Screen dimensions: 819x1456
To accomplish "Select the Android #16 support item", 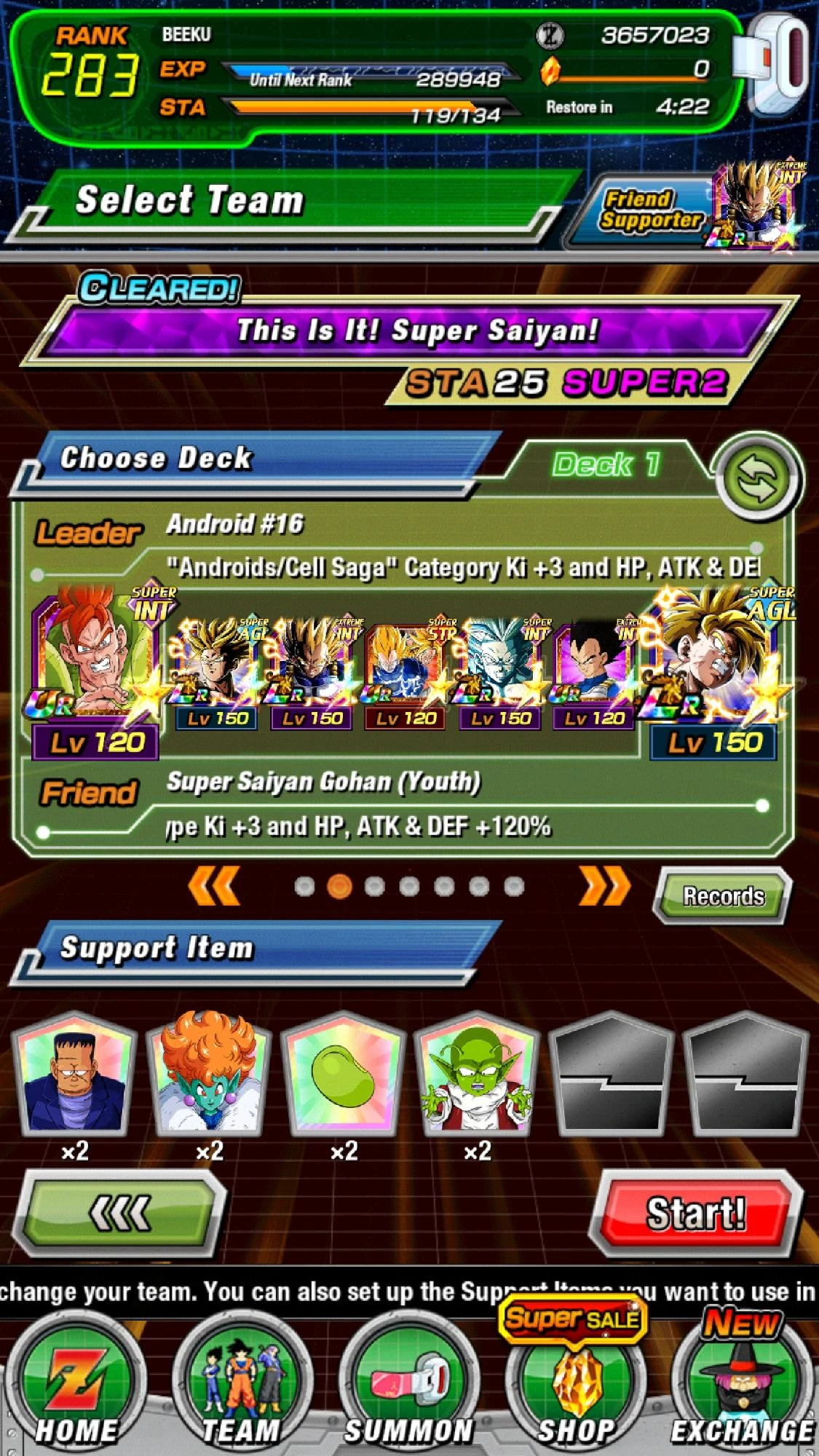I will coord(76,1085).
